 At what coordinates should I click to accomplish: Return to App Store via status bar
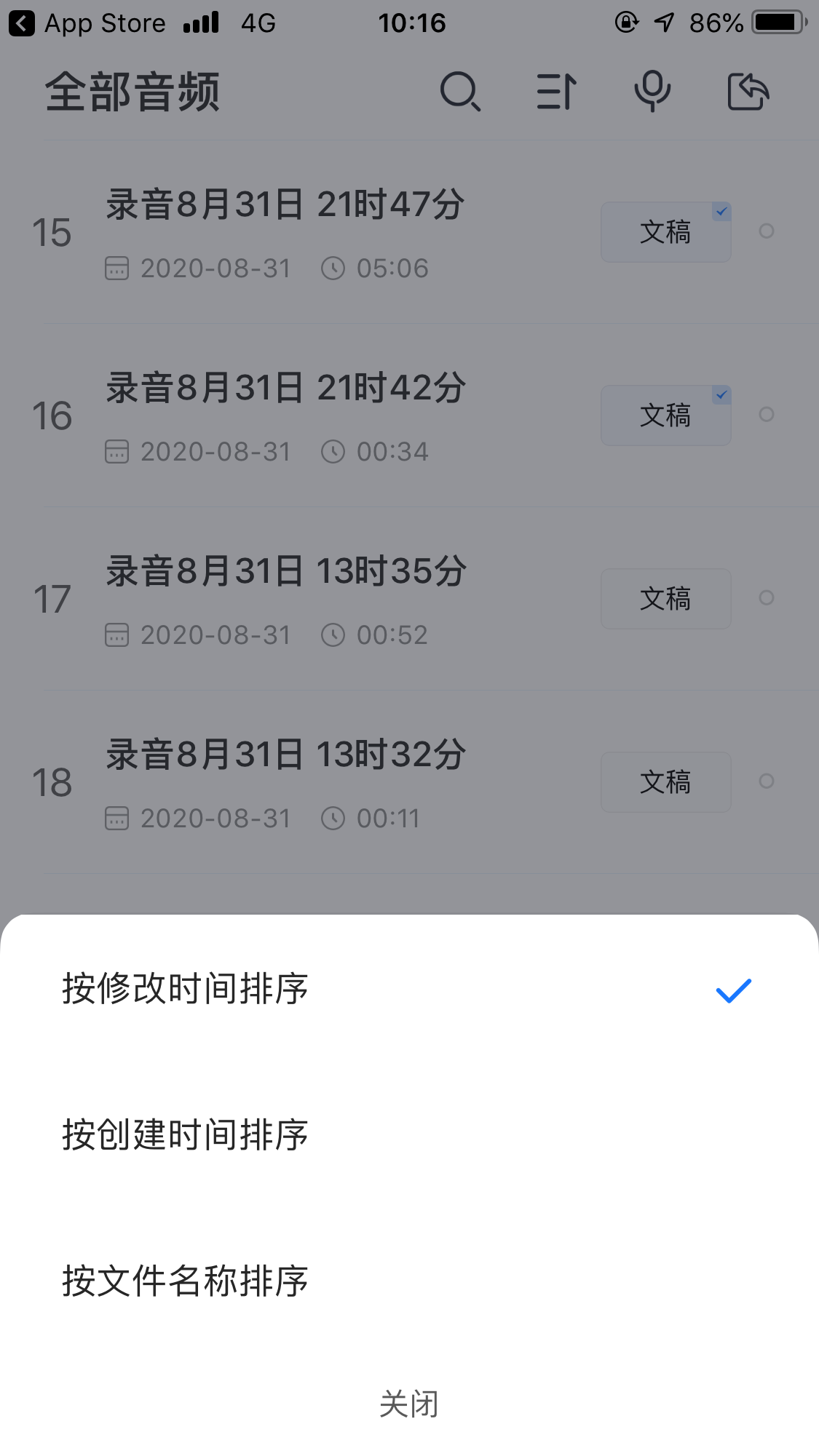[x=87, y=23]
